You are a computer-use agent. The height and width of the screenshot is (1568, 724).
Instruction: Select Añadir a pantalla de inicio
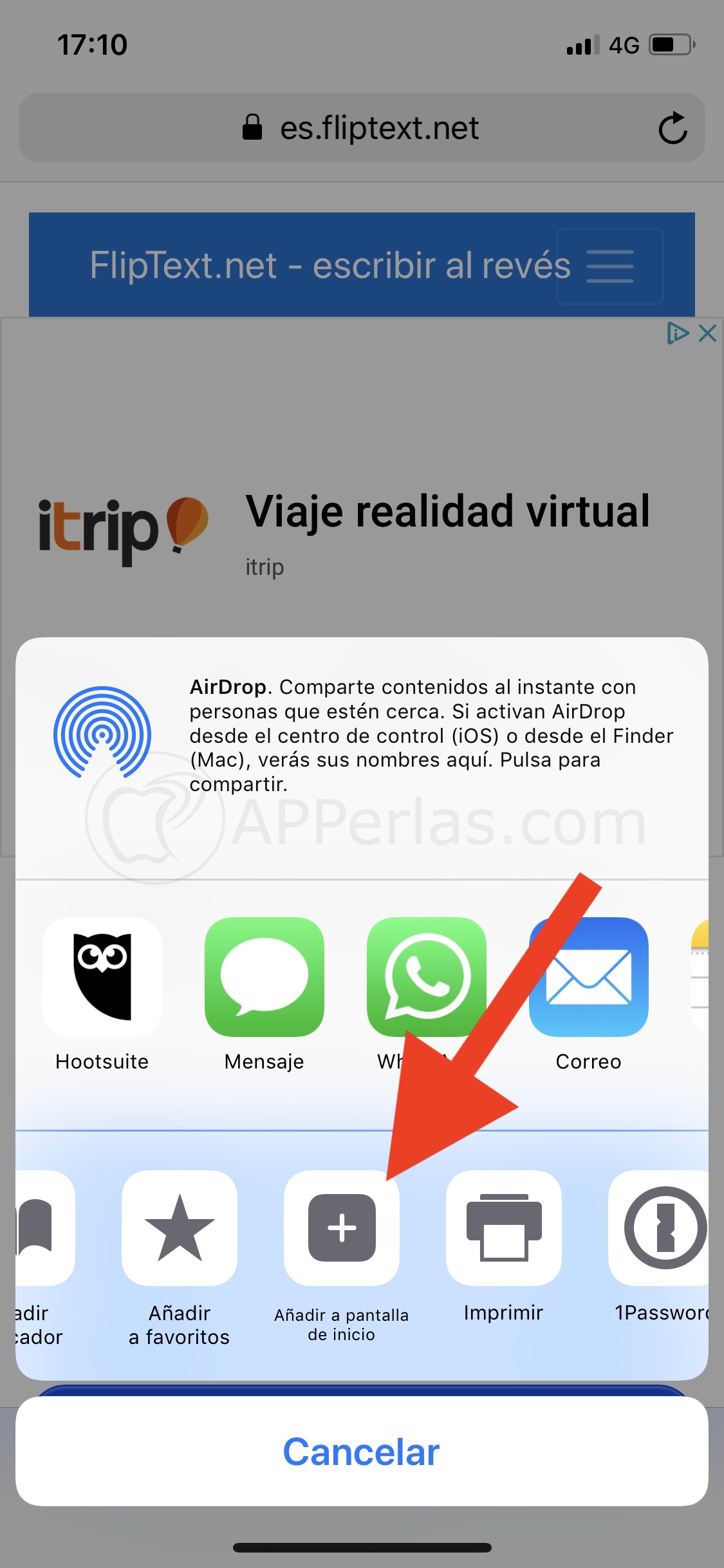pos(342,1228)
